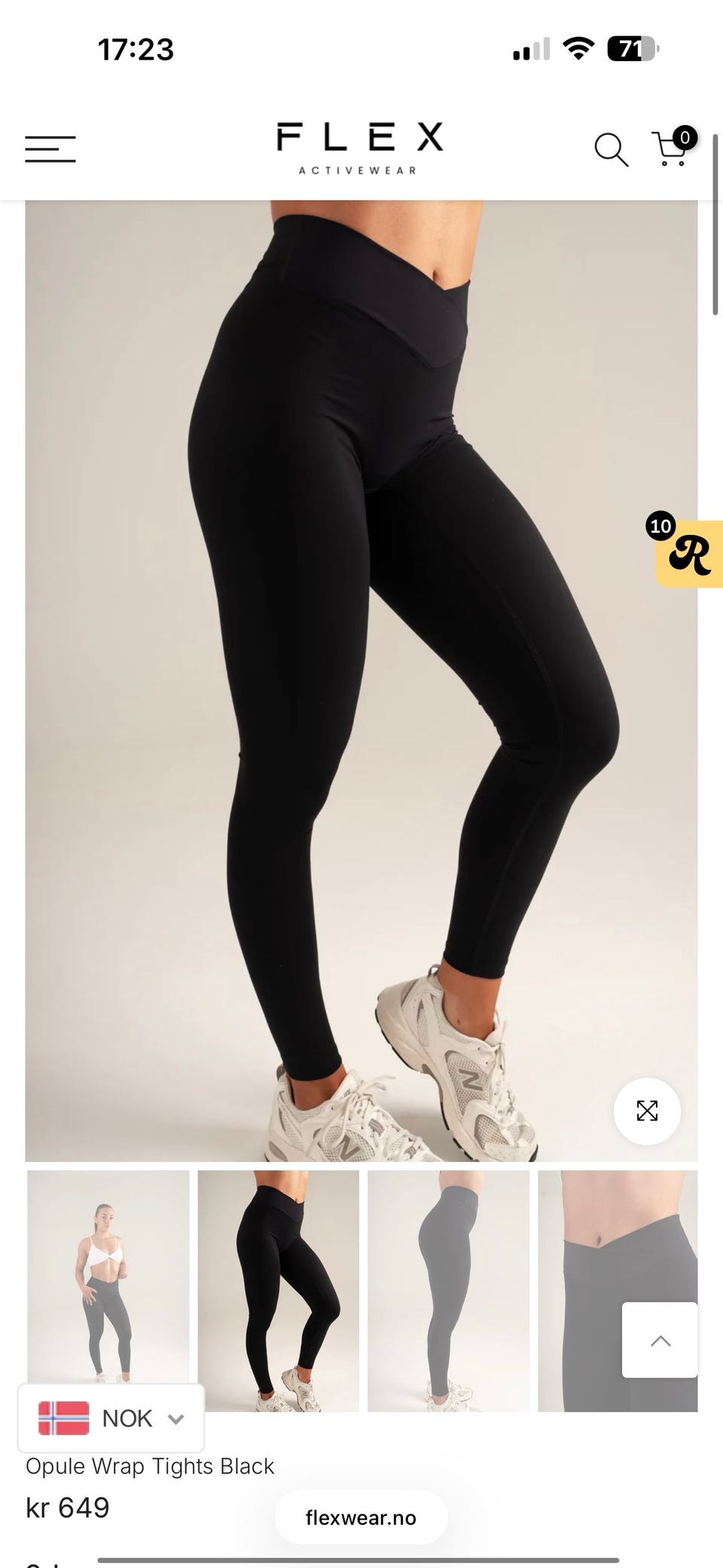Tap the back-to-top arrow button
723x1568 pixels.
(660, 1340)
